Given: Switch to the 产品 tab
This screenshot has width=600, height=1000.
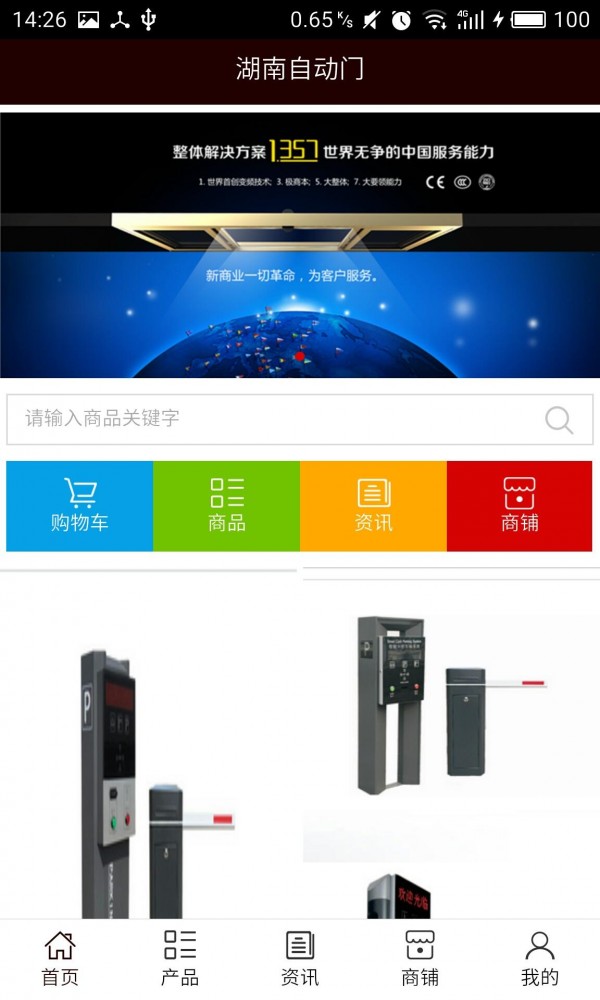Looking at the screenshot, I should coord(180,958).
